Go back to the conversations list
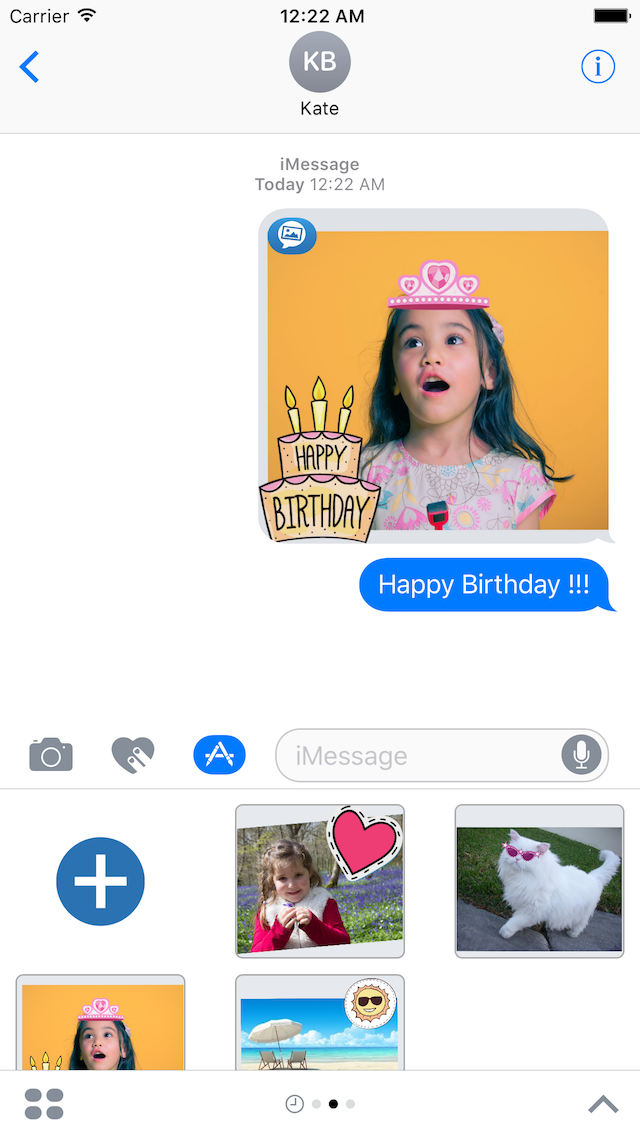 (30, 68)
